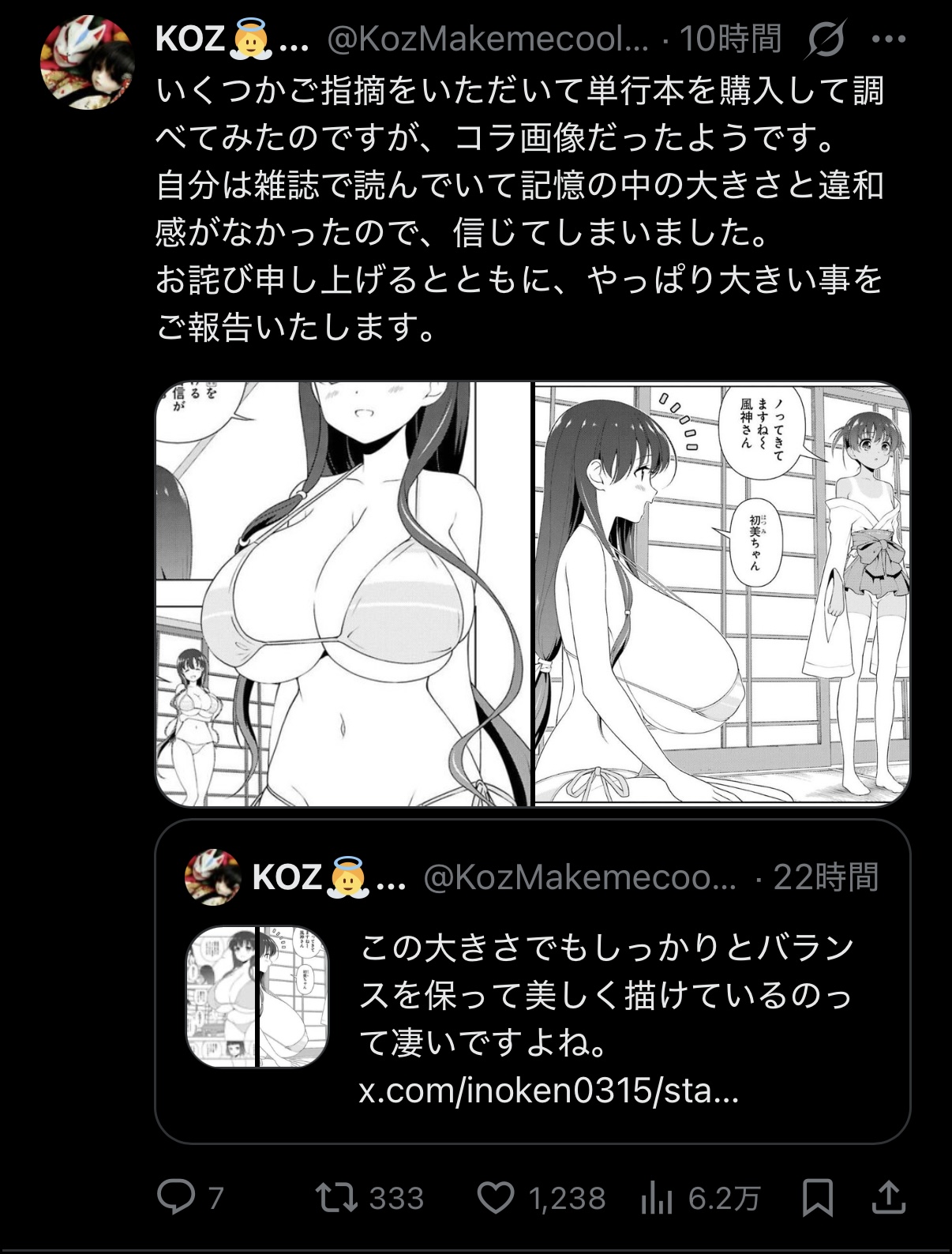Tap the Grok slash icon beside the timestamp
952x1254 pixels.
tap(826, 39)
